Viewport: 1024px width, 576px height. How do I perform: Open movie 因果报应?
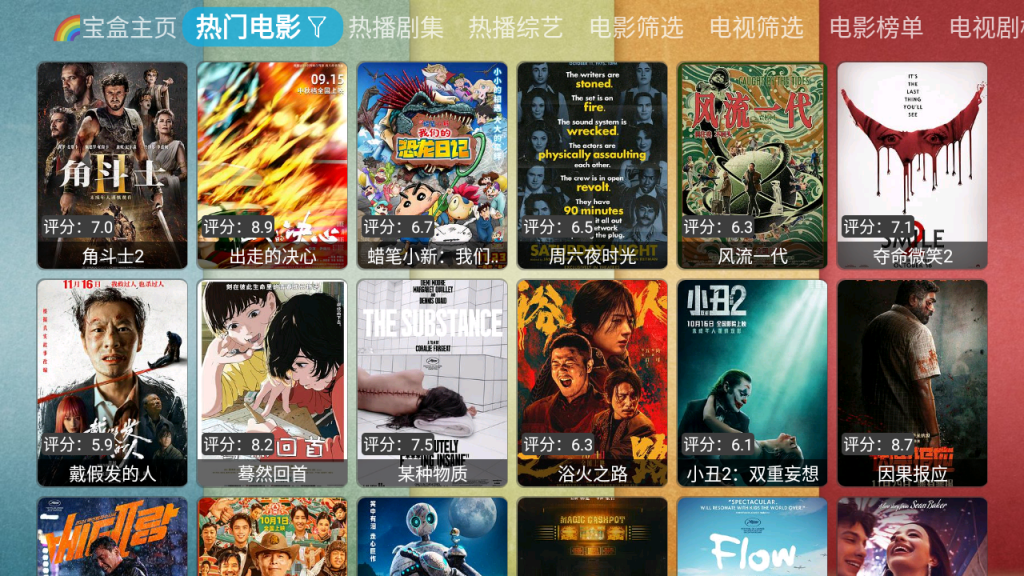coord(912,383)
